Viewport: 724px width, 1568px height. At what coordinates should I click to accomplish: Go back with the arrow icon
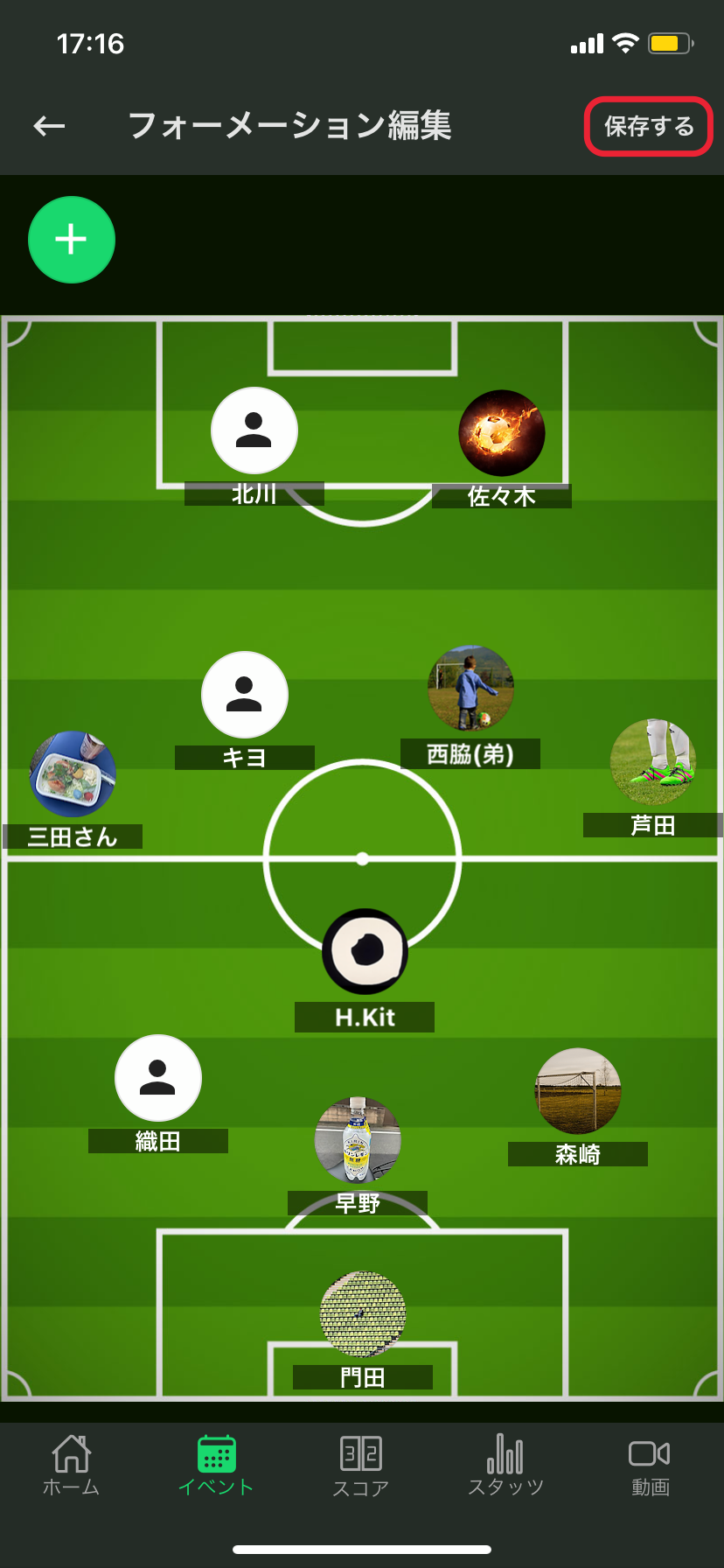pos(50,126)
